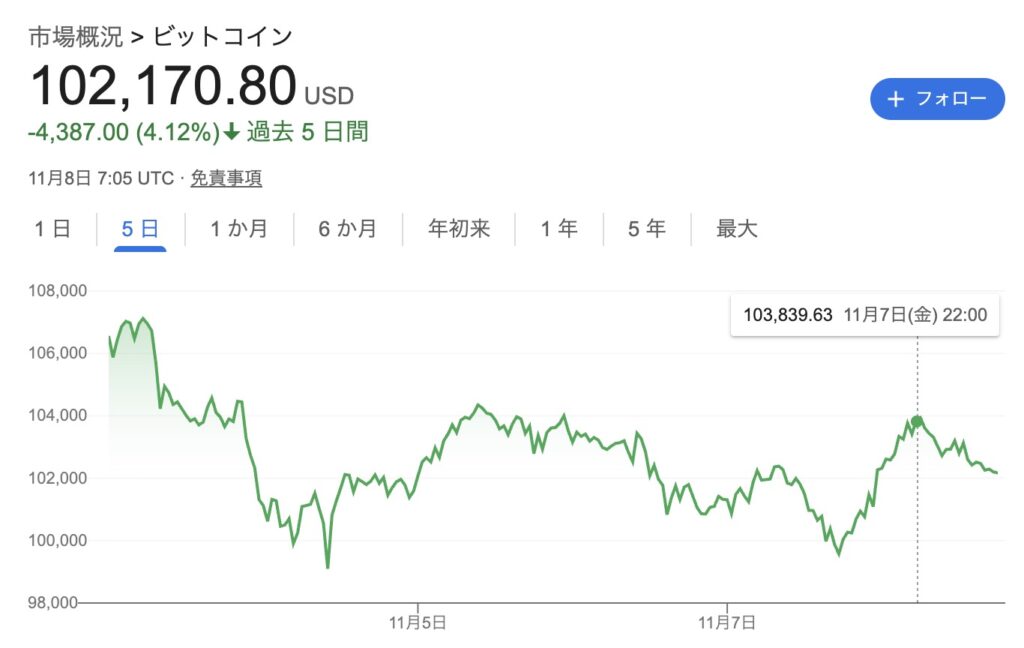
Task: Switch chart to 1か月
Action: (x=239, y=229)
